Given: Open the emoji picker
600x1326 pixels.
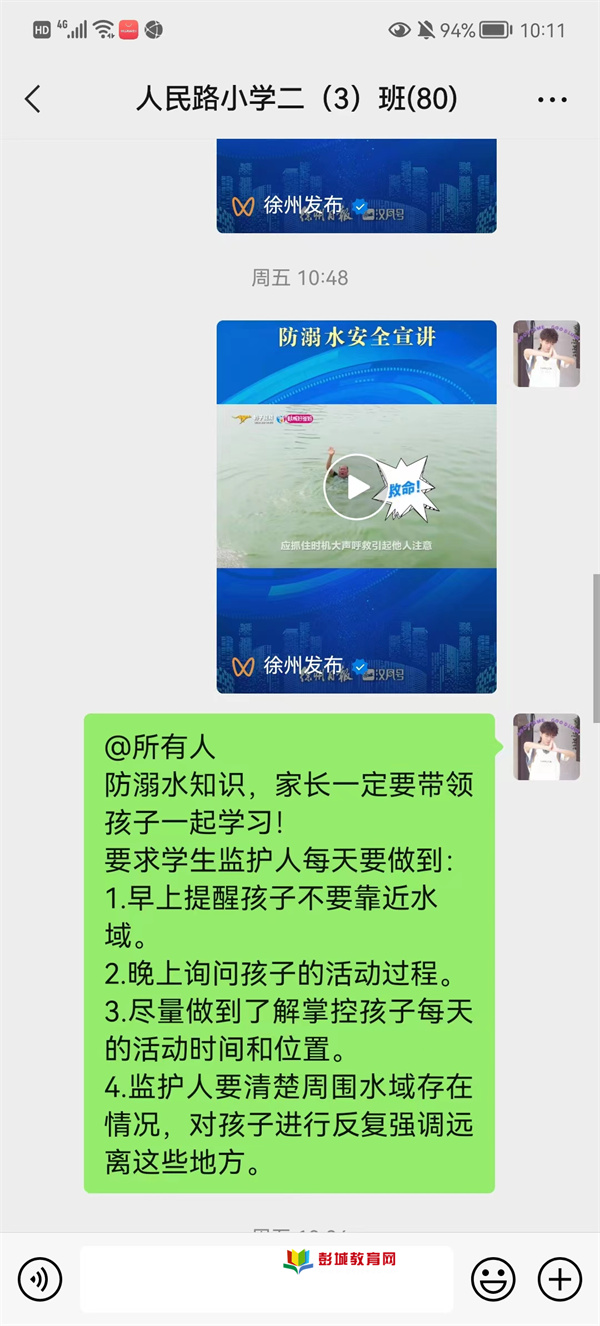Looking at the screenshot, I should point(493,1278).
